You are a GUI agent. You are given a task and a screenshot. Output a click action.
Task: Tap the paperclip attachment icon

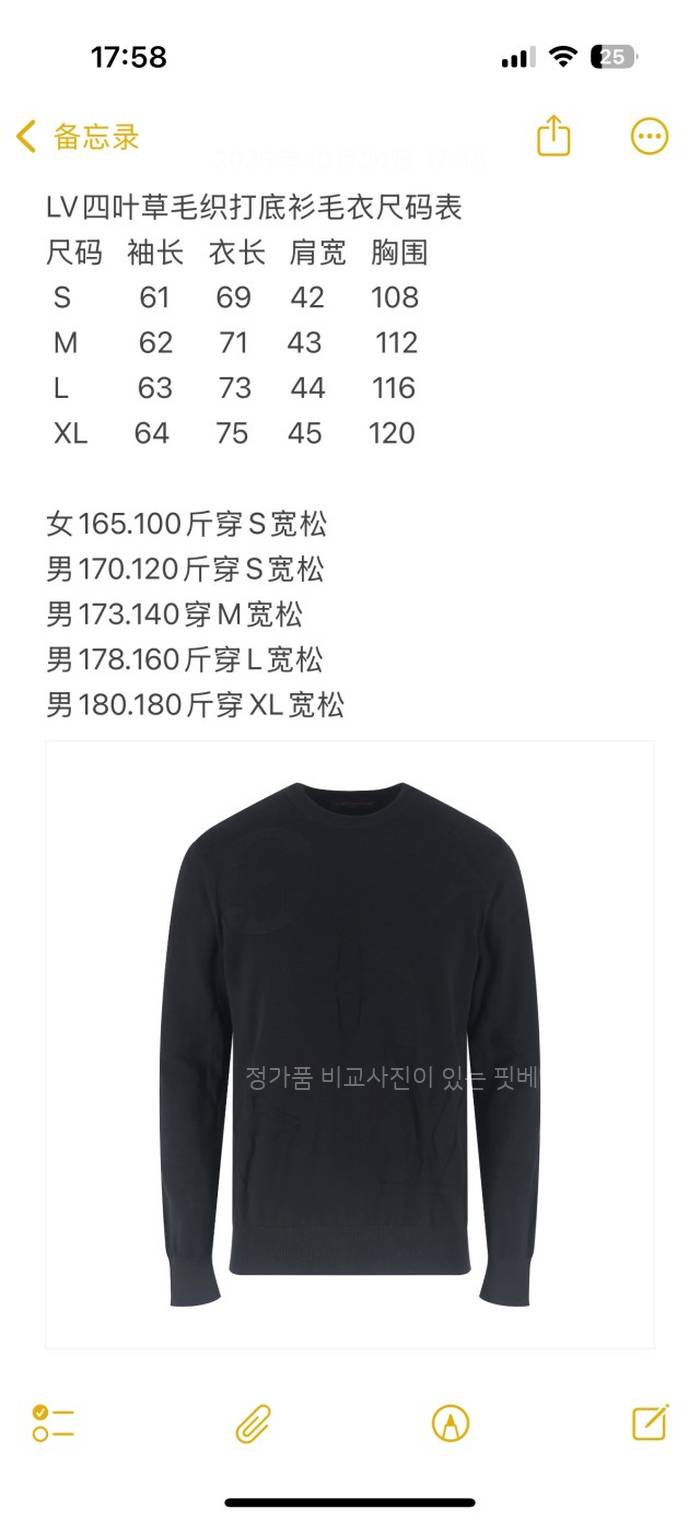(x=253, y=1422)
